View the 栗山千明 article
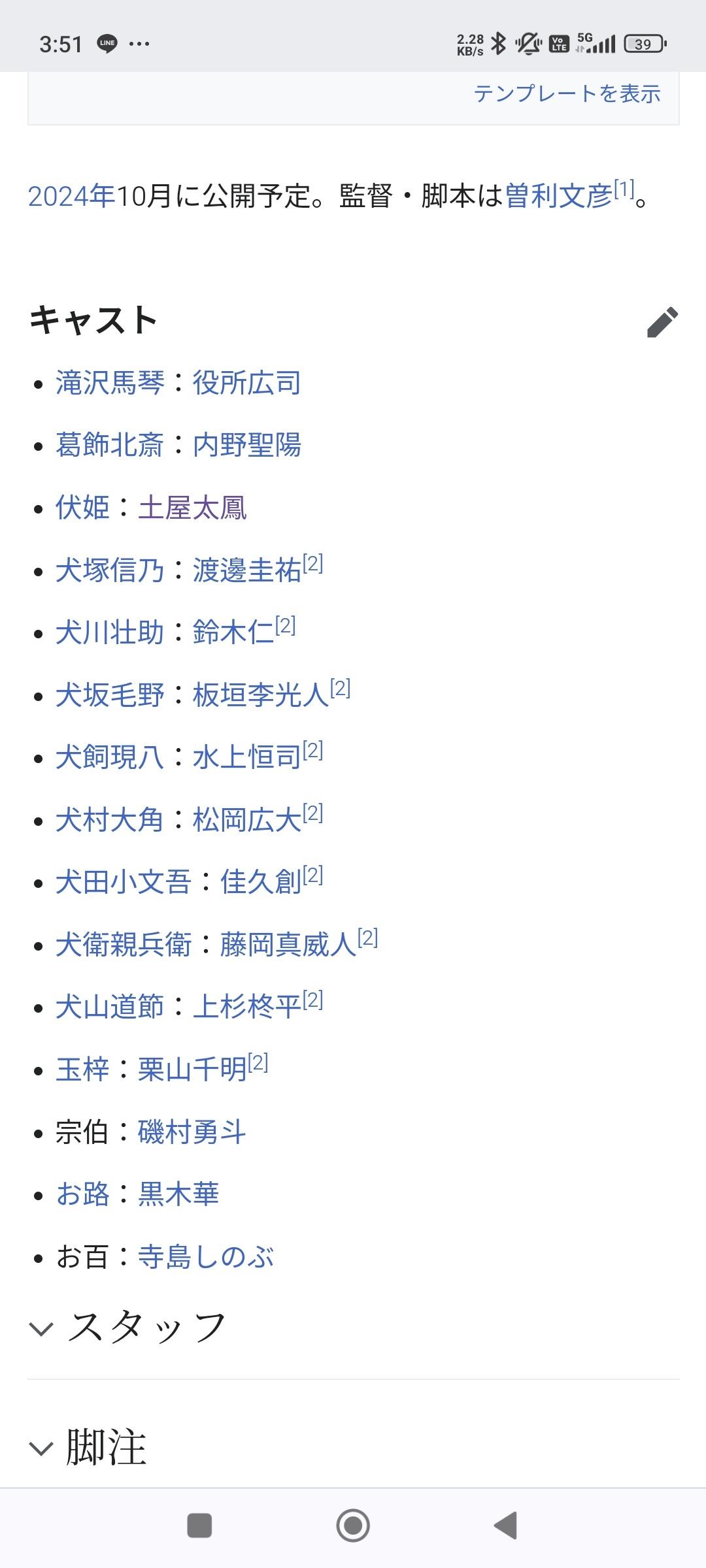The height and width of the screenshot is (1568, 706). click(192, 1070)
